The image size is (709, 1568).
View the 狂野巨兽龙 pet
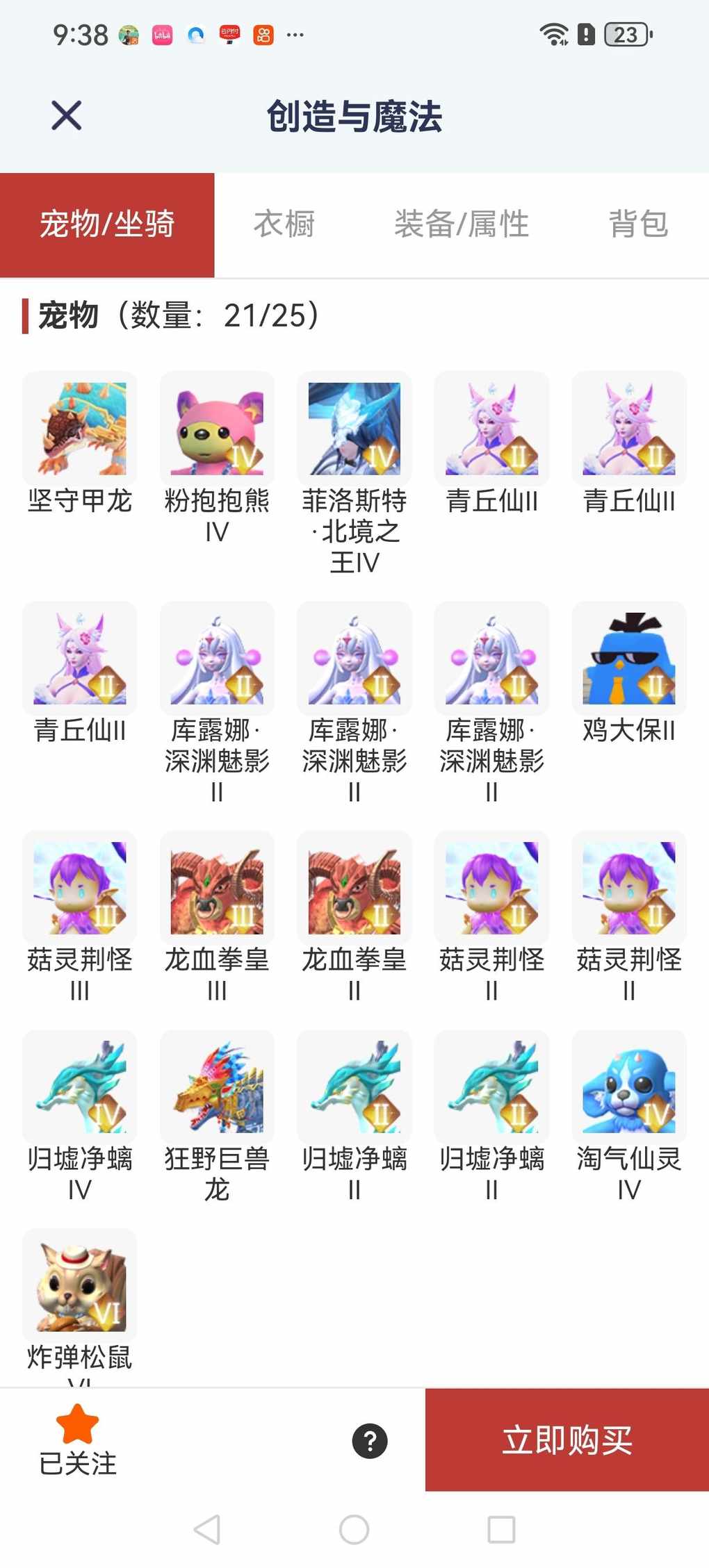point(217,1087)
